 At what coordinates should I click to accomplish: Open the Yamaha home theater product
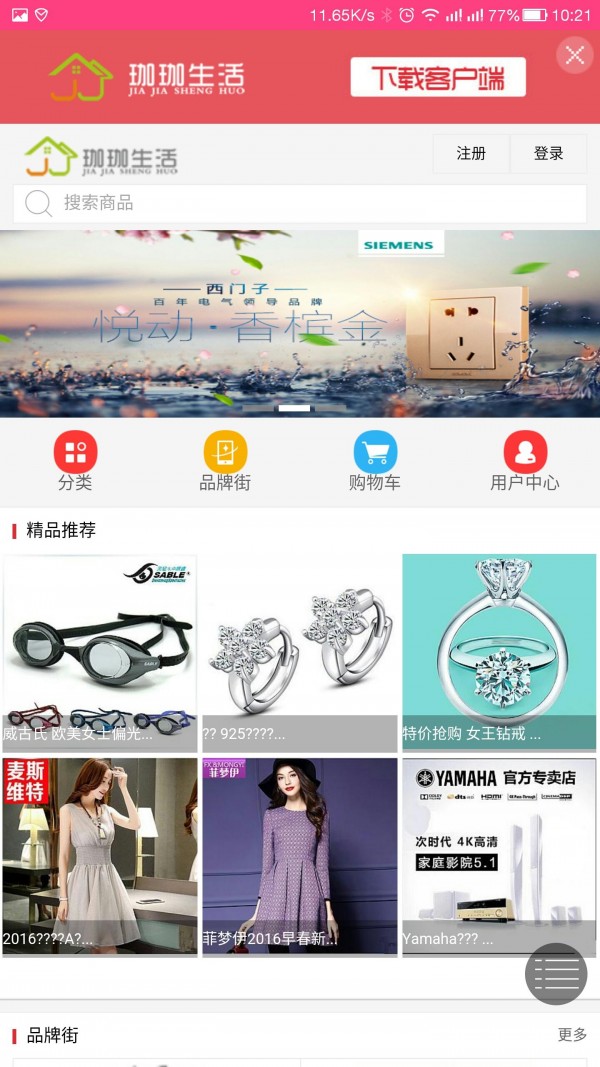[499, 855]
